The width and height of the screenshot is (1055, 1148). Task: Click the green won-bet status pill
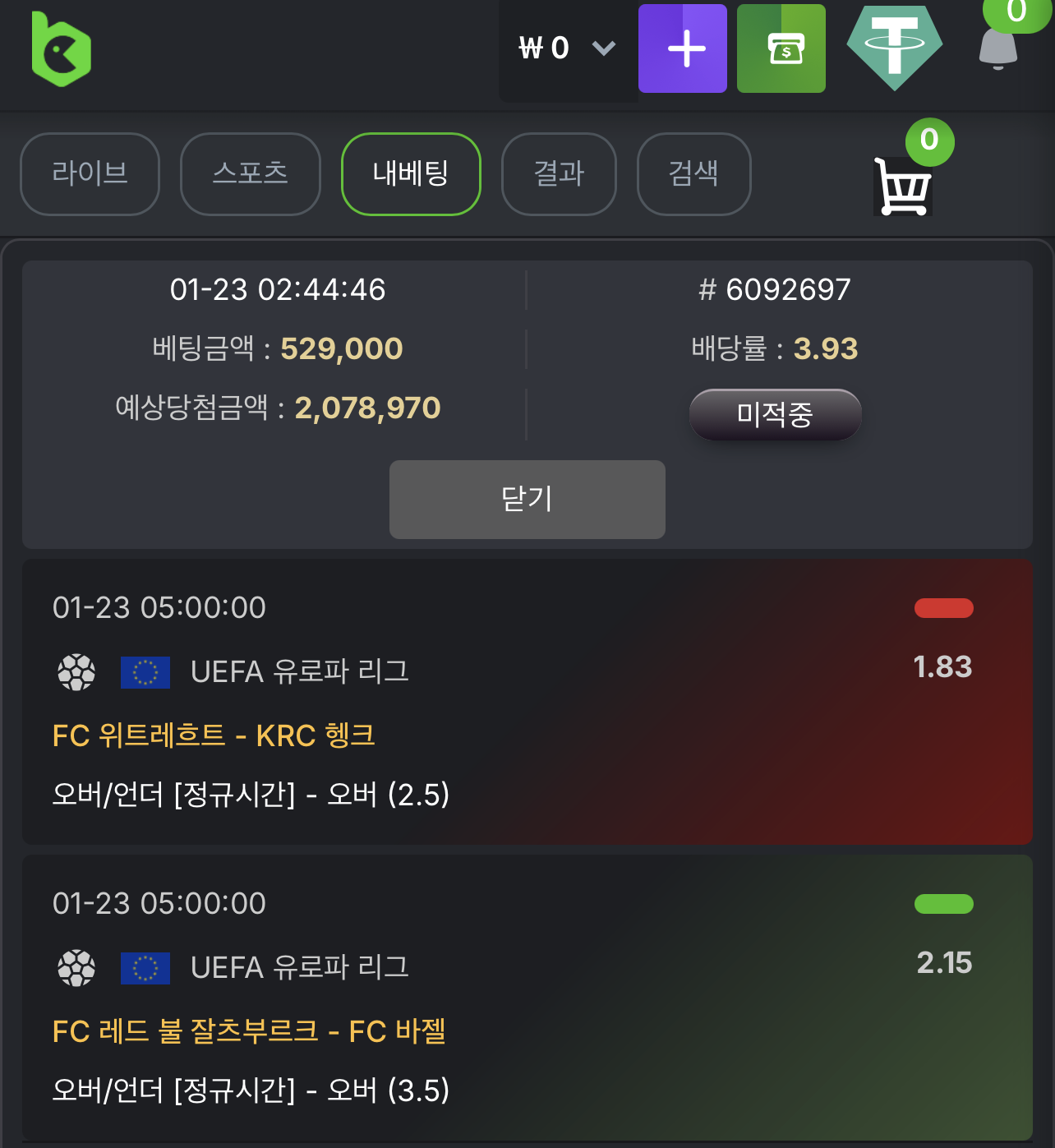pos(942,904)
